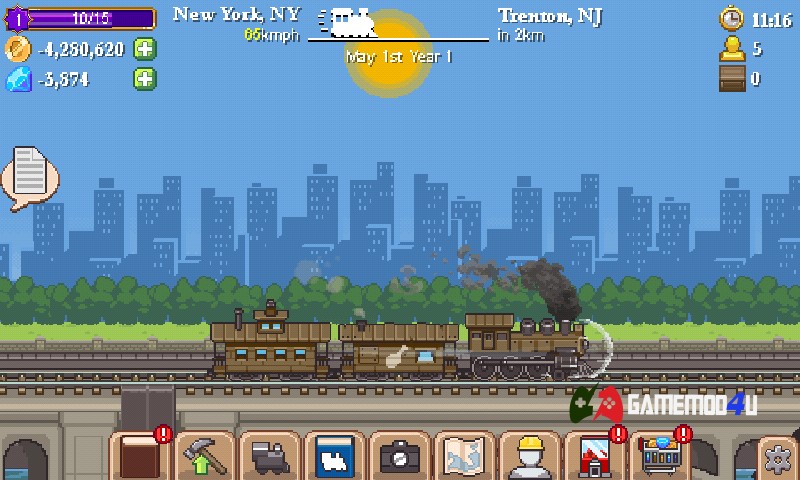Open the locomotive engine menu
This screenshot has width=800, height=480.
pos(268,458)
